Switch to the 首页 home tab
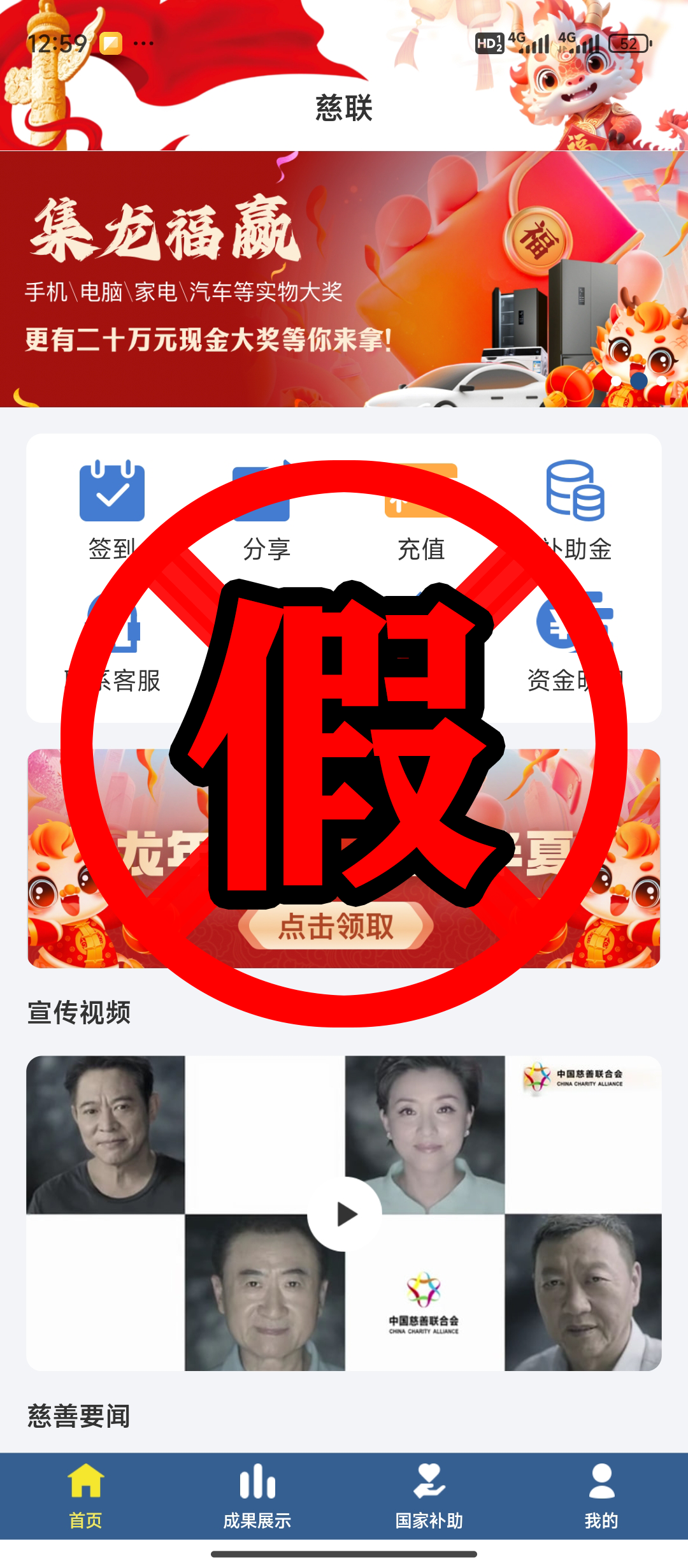This screenshot has height=1568, width=688. 85,1495
